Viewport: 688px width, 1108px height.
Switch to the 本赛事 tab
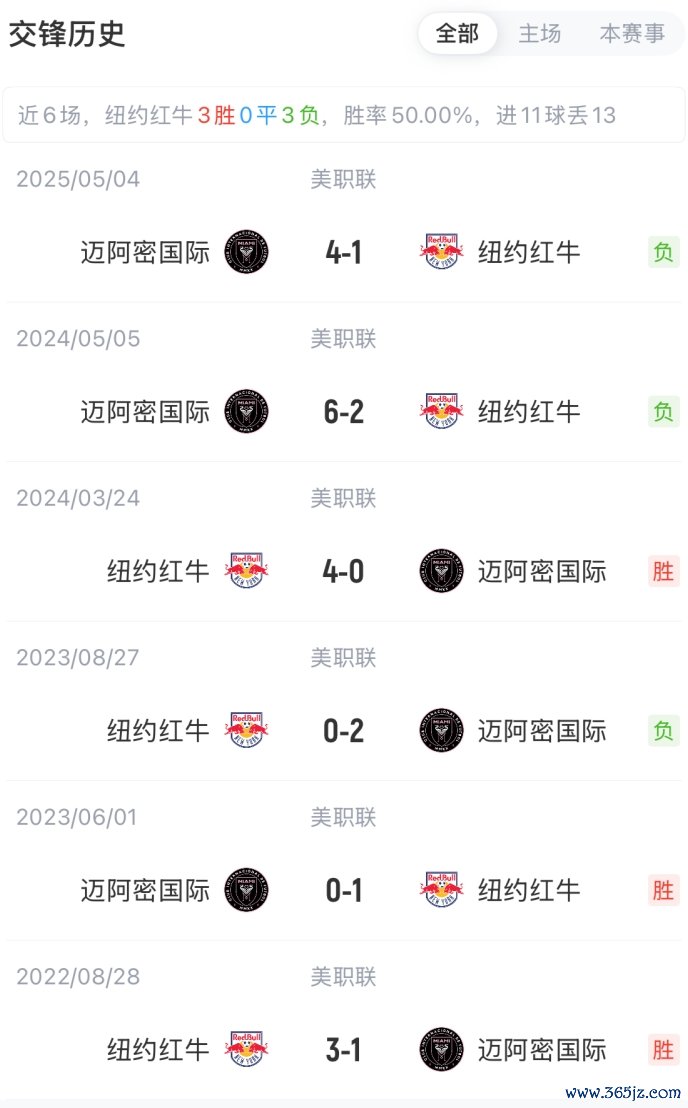pyautogui.click(x=631, y=33)
